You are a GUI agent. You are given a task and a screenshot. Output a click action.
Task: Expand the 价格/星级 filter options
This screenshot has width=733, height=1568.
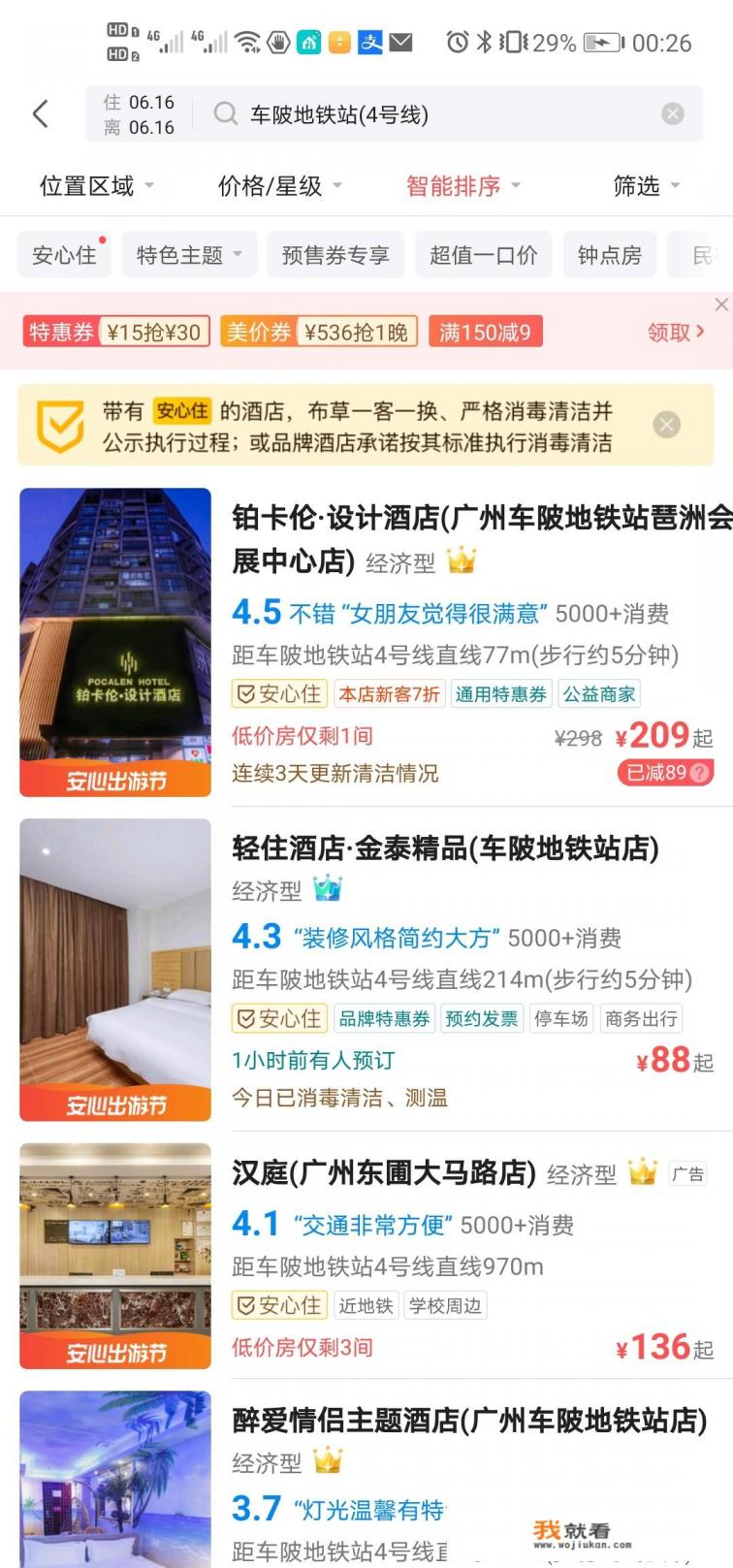270,186
